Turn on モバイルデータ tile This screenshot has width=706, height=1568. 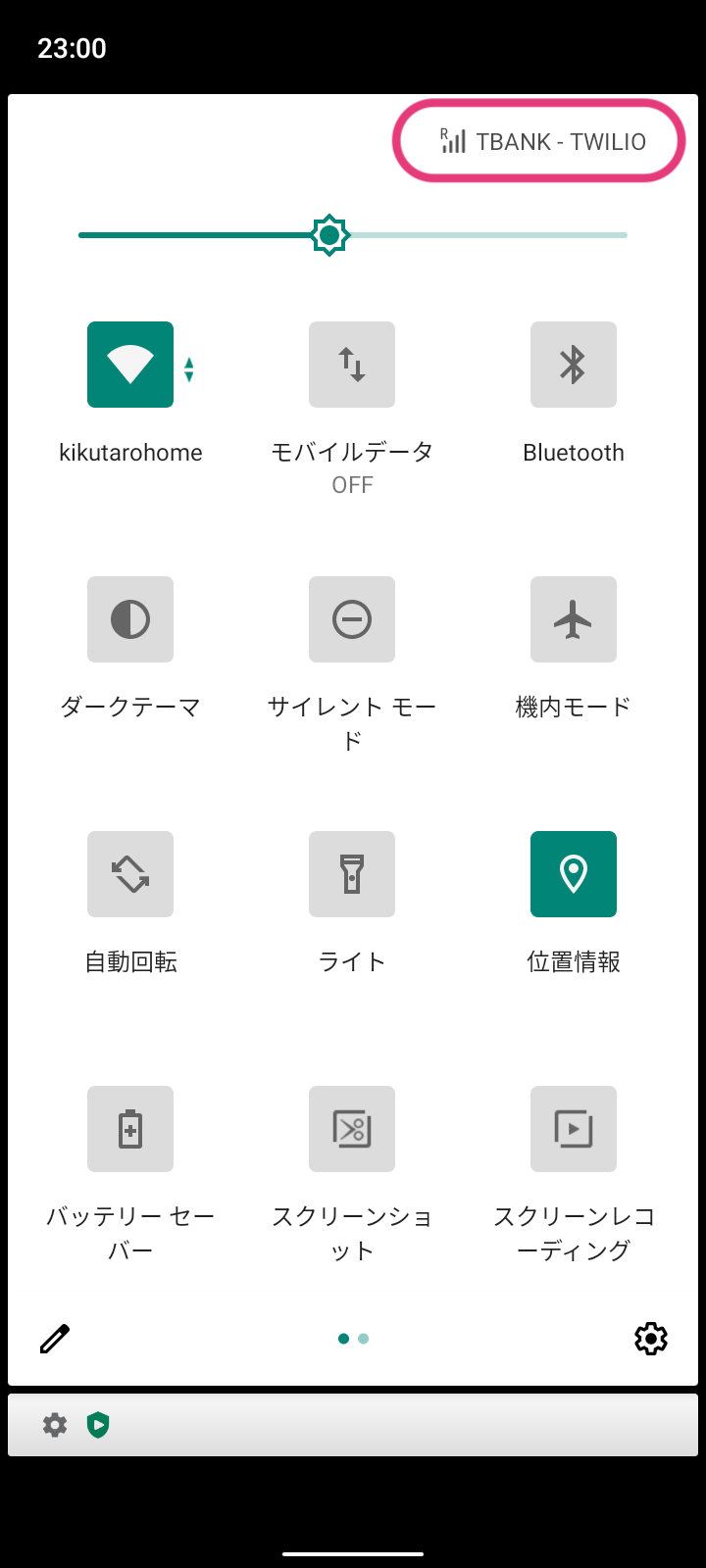352,365
